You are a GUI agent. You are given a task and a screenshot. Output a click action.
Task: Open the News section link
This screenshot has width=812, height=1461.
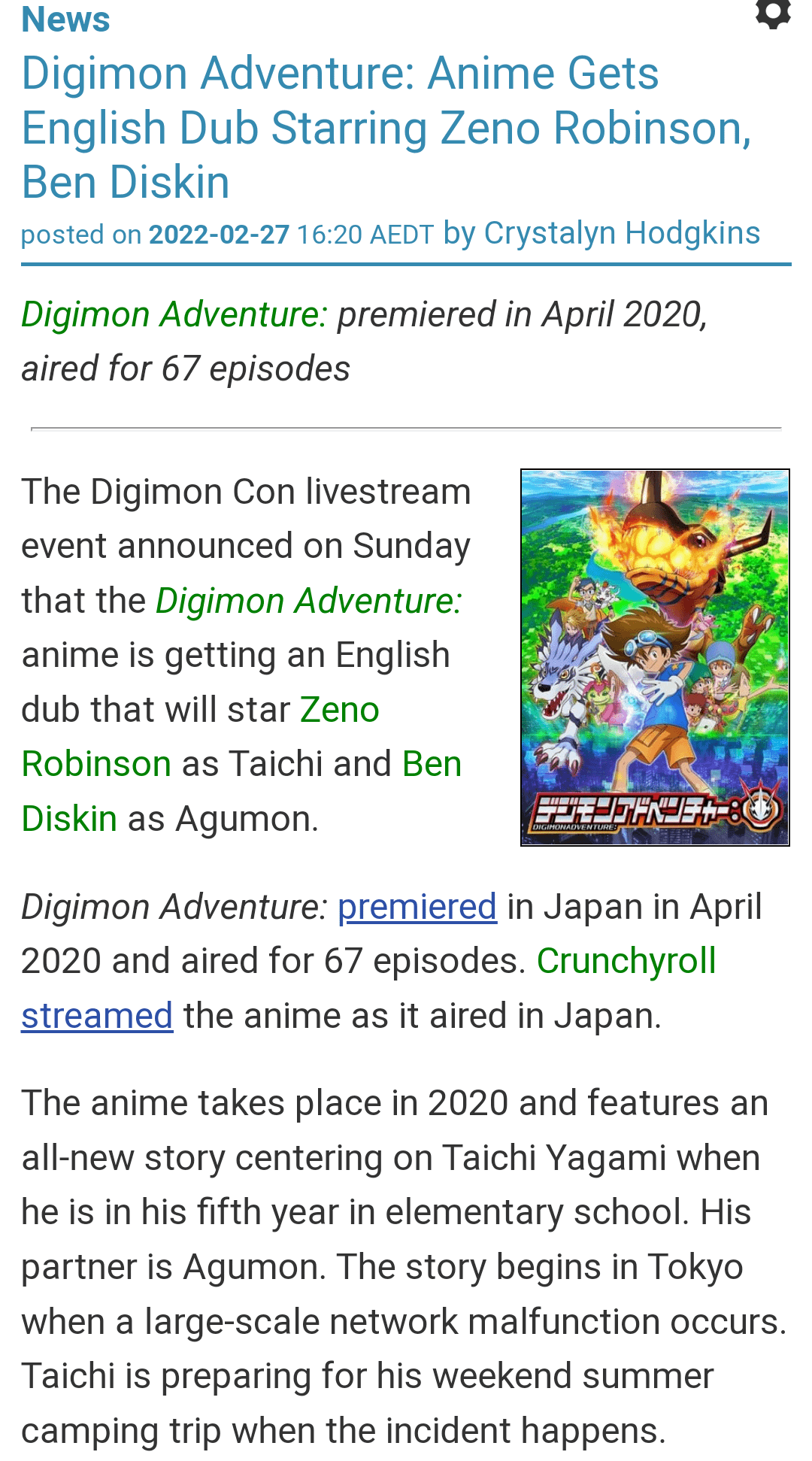point(65,19)
